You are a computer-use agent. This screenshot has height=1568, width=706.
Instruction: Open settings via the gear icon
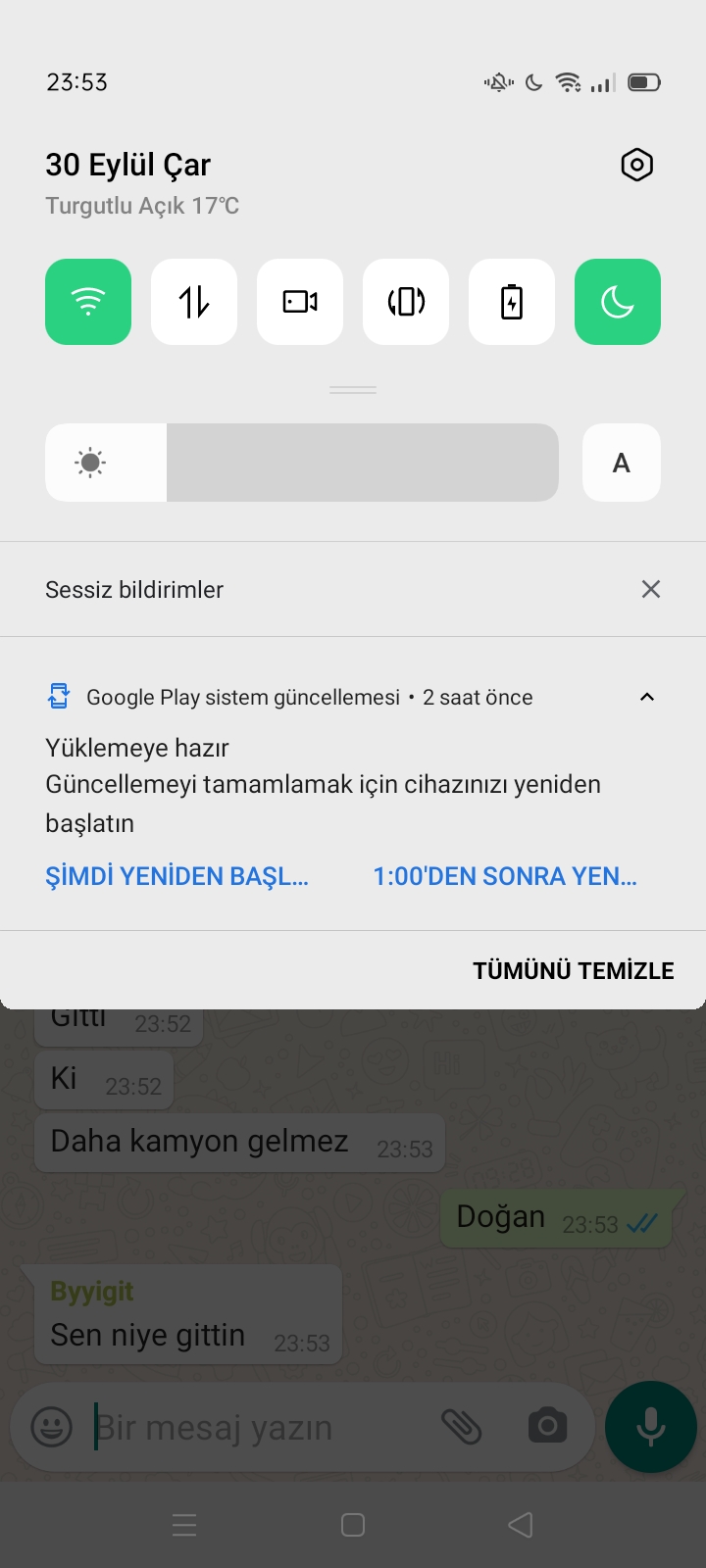pyautogui.click(x=637, y=165)
